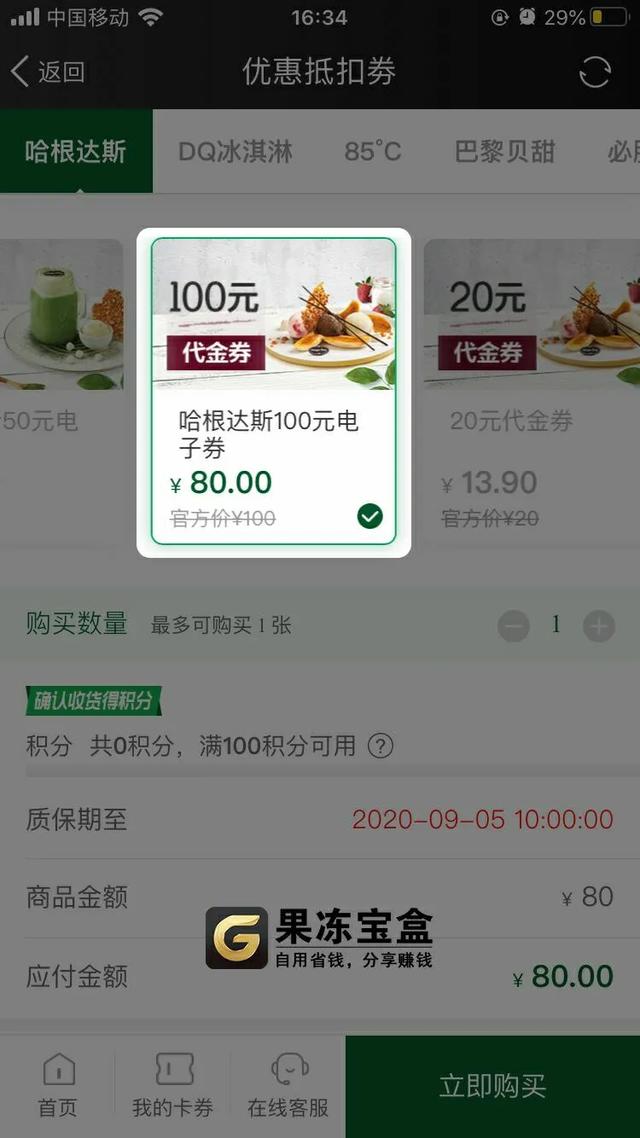The height and width of the screenshot is (1138, 640).
Task: Increase purchase quantity with plus
Action: point(599,627)
